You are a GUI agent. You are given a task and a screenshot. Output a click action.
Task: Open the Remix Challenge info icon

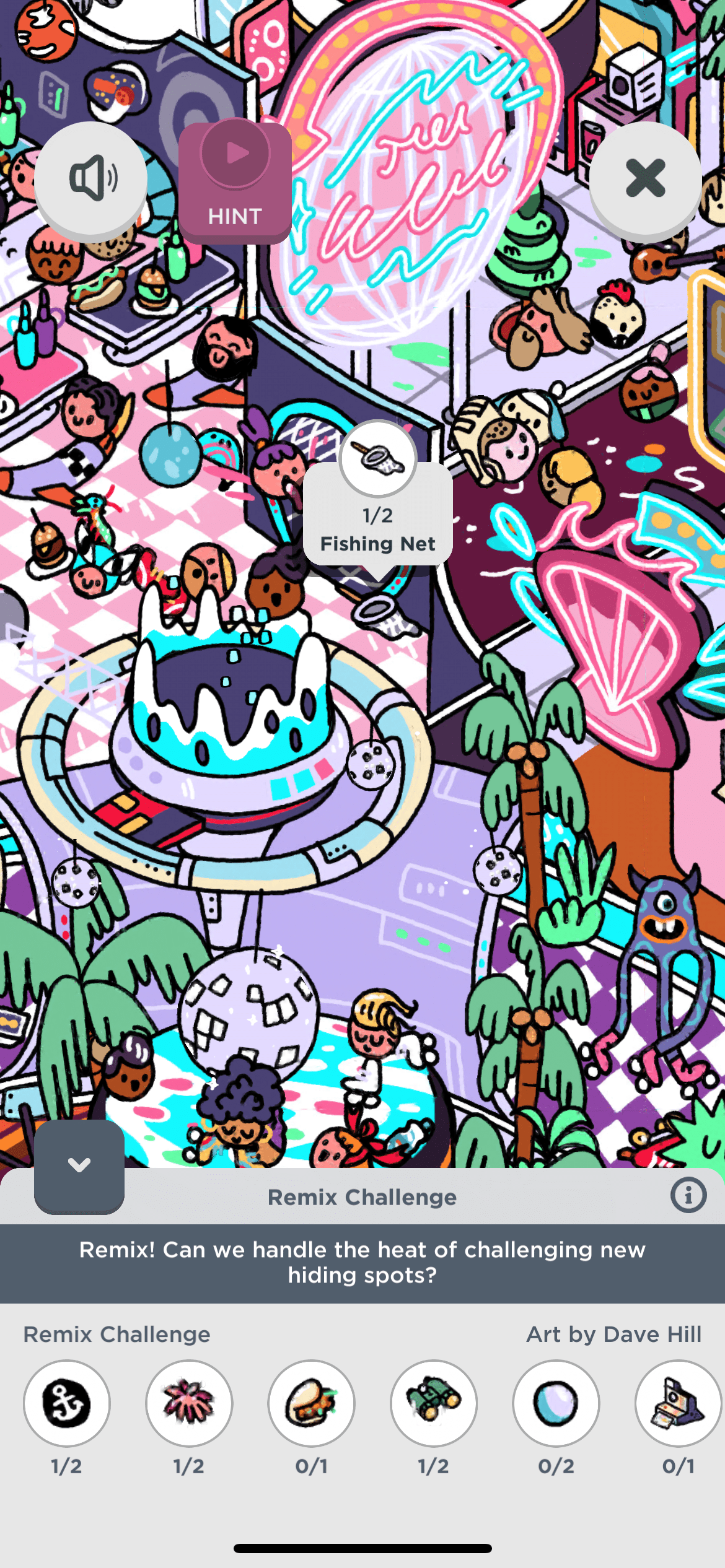click(688, 1195)
